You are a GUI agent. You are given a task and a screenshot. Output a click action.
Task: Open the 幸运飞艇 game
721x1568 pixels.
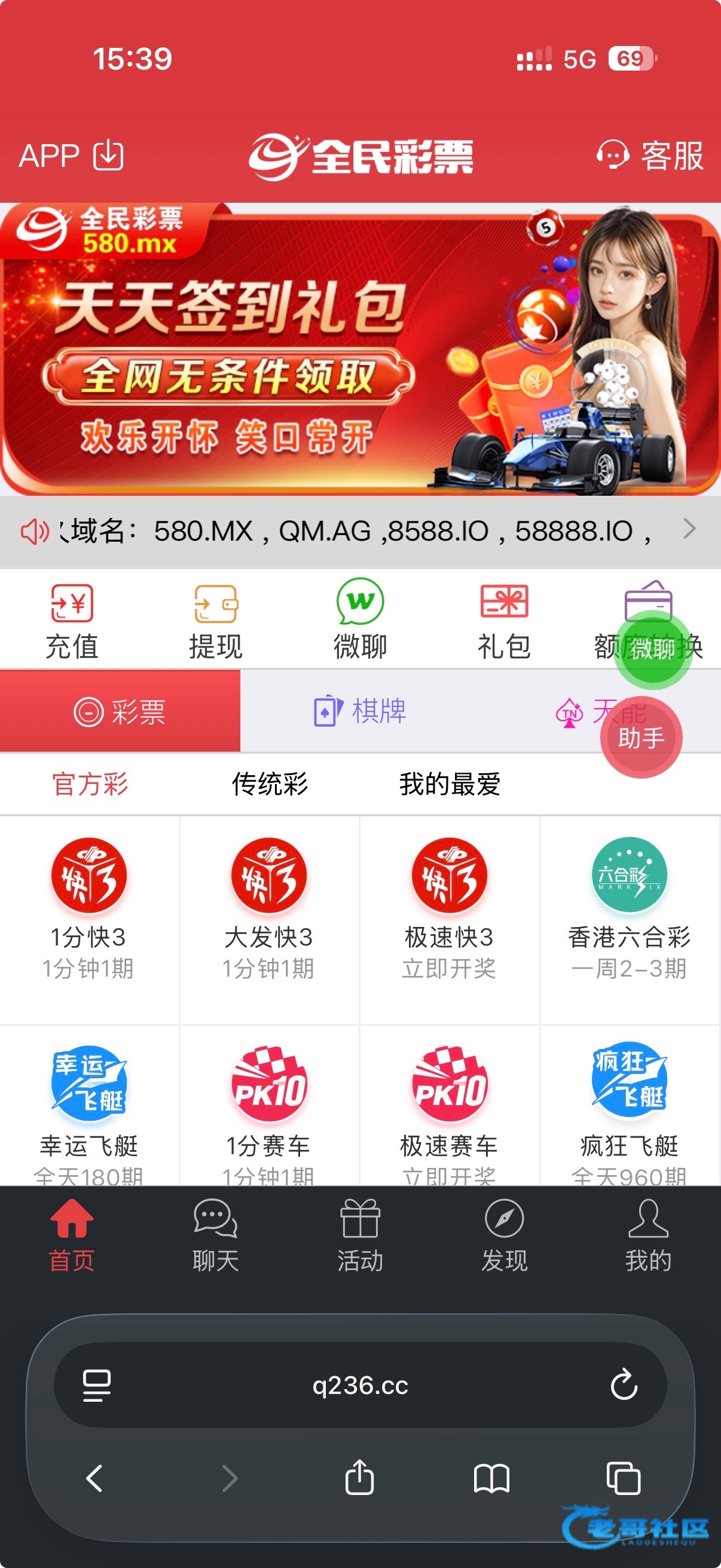pyautogui.click(x=89, y=1108)
